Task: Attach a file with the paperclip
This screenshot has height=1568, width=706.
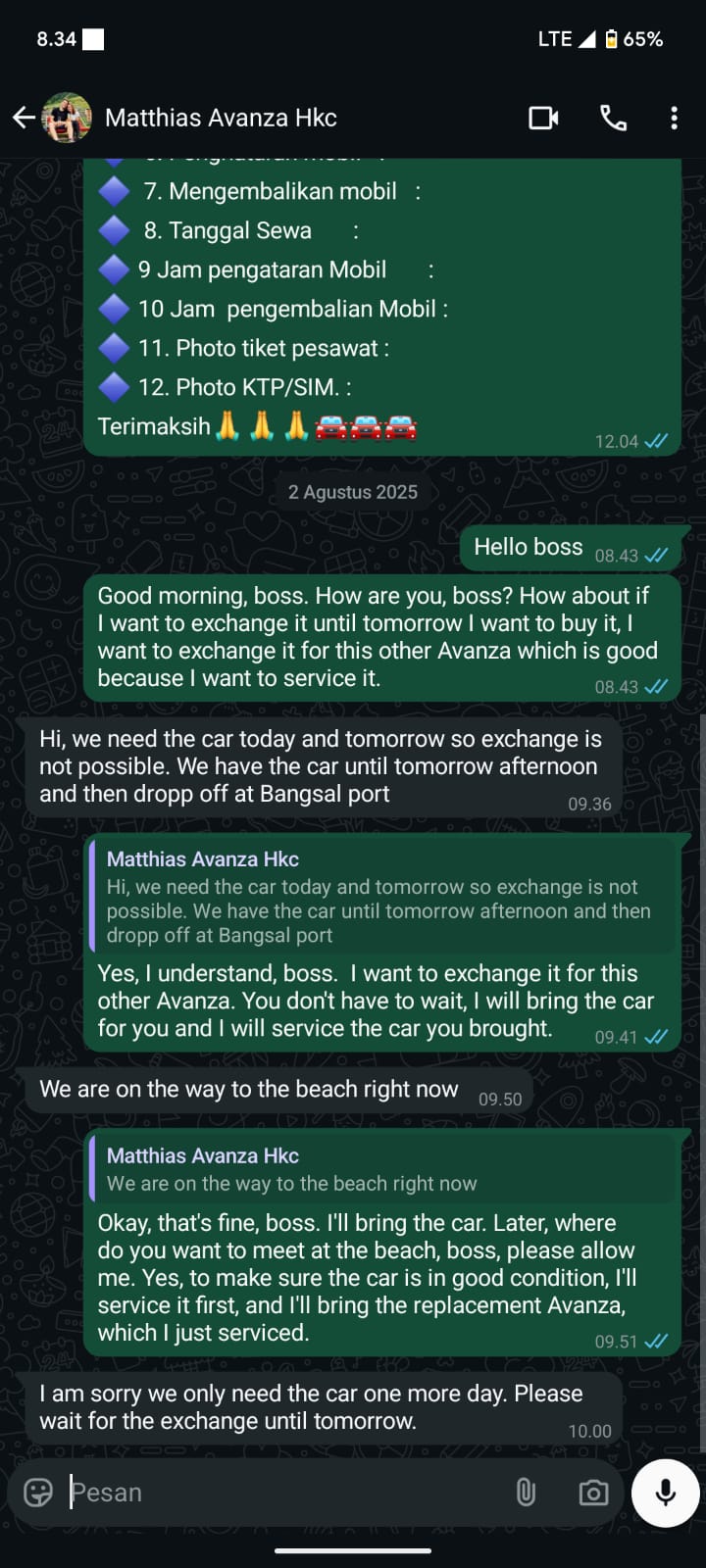Action: [x=526, y=1493]
